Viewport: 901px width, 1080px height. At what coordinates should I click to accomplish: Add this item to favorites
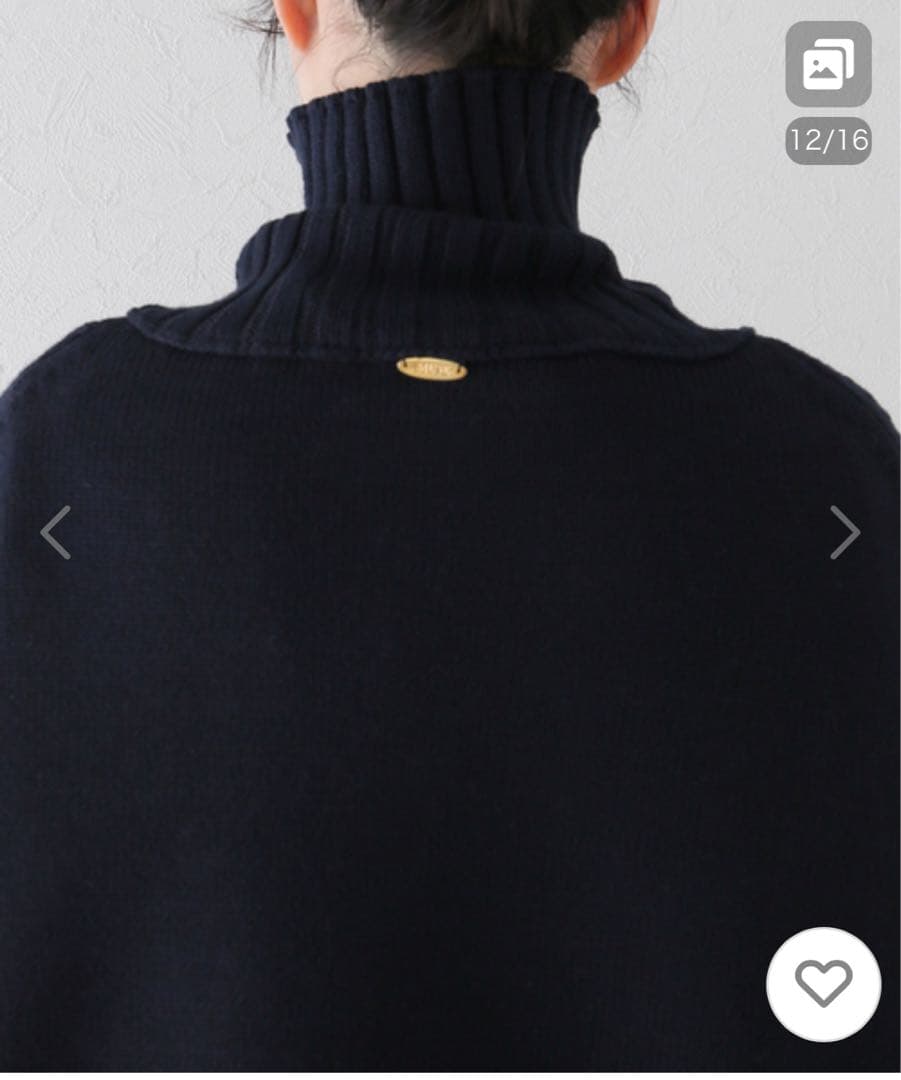click(823, 984)
